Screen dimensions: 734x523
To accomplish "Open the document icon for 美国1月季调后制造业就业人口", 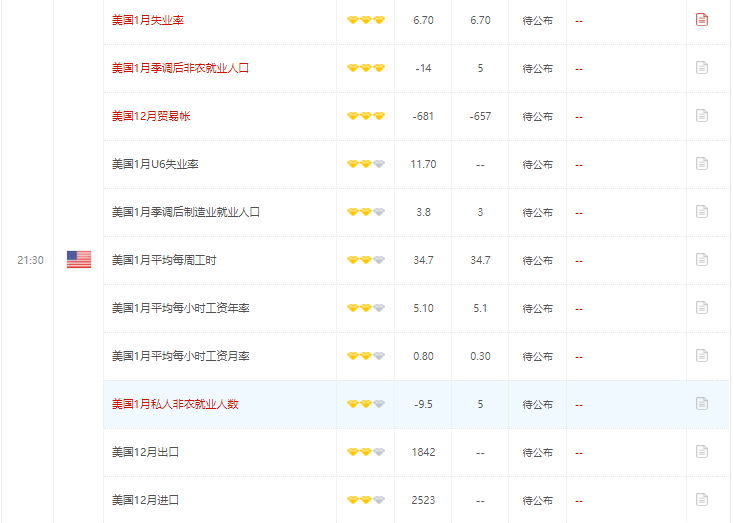I will [702, 211].
